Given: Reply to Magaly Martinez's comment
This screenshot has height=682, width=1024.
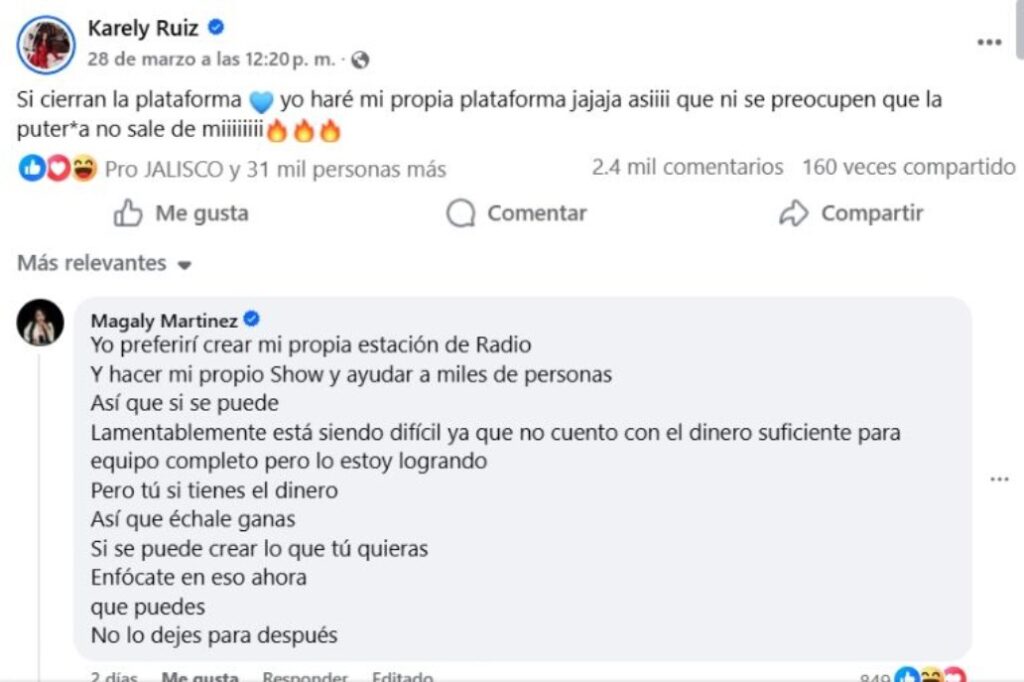Looking at the screenshot, I should coord(304,677).
